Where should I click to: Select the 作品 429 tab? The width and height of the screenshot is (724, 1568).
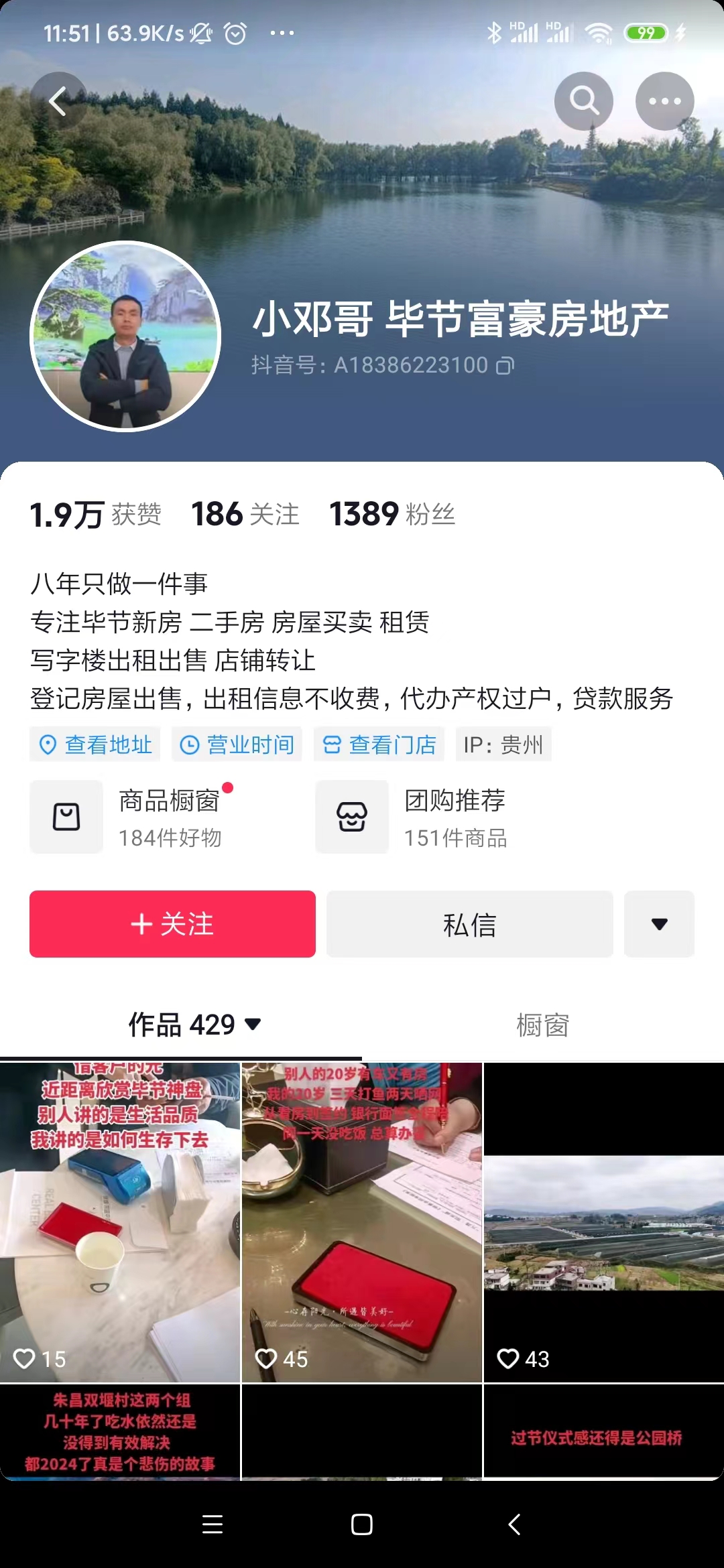(194, 1025)
